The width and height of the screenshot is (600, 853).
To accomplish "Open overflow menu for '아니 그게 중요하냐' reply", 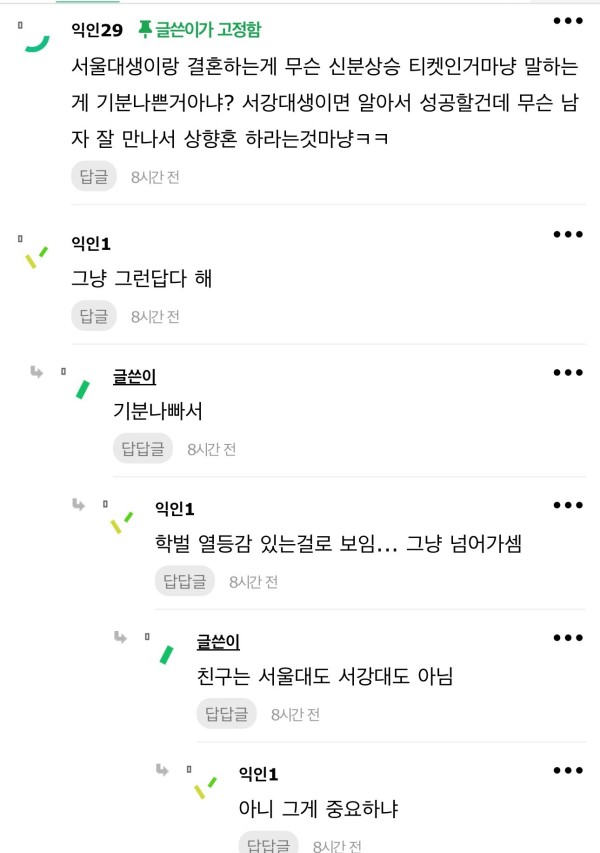I will click(568, 770).
